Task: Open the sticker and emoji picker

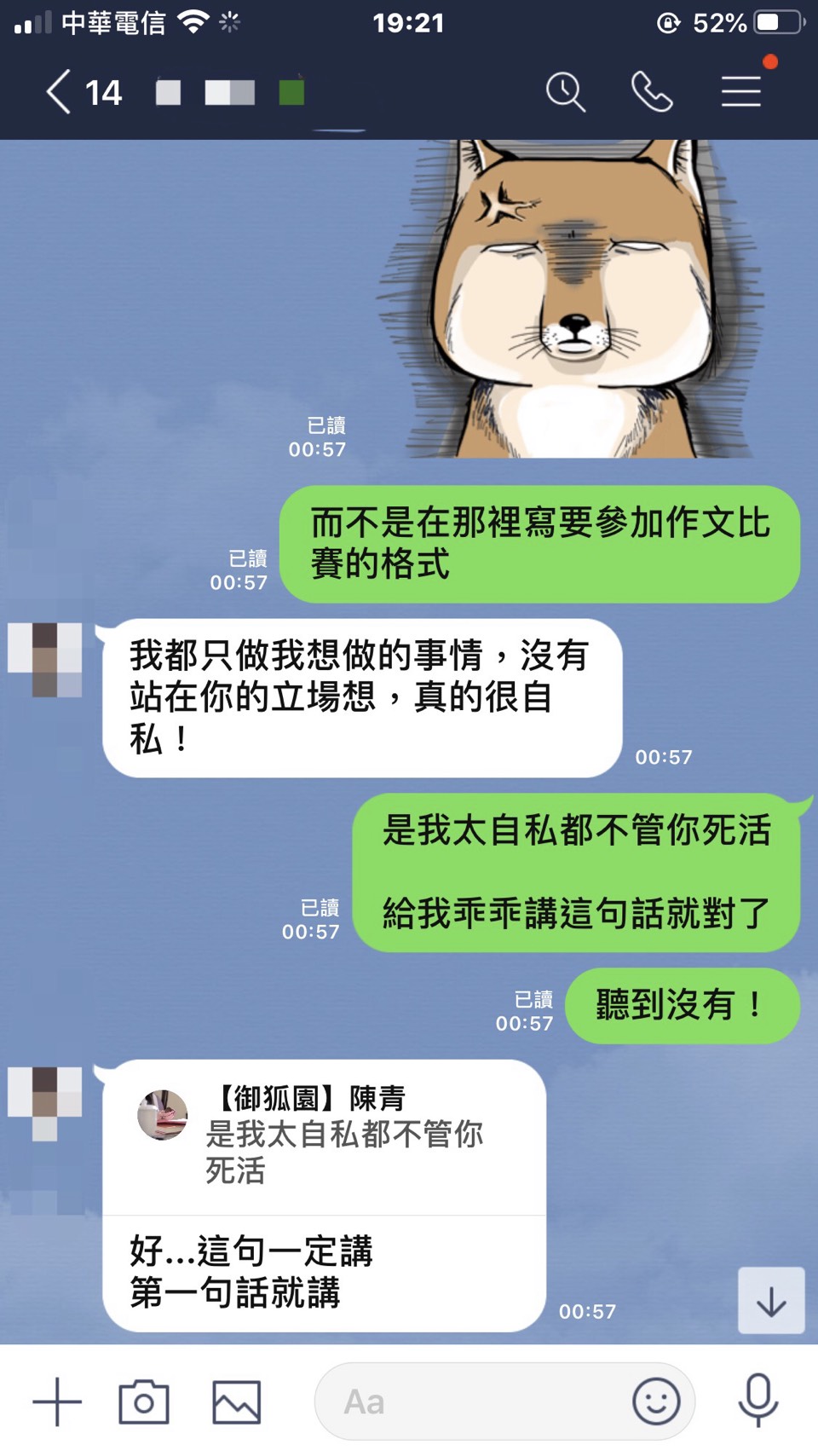Action: tap(655, 1401)
